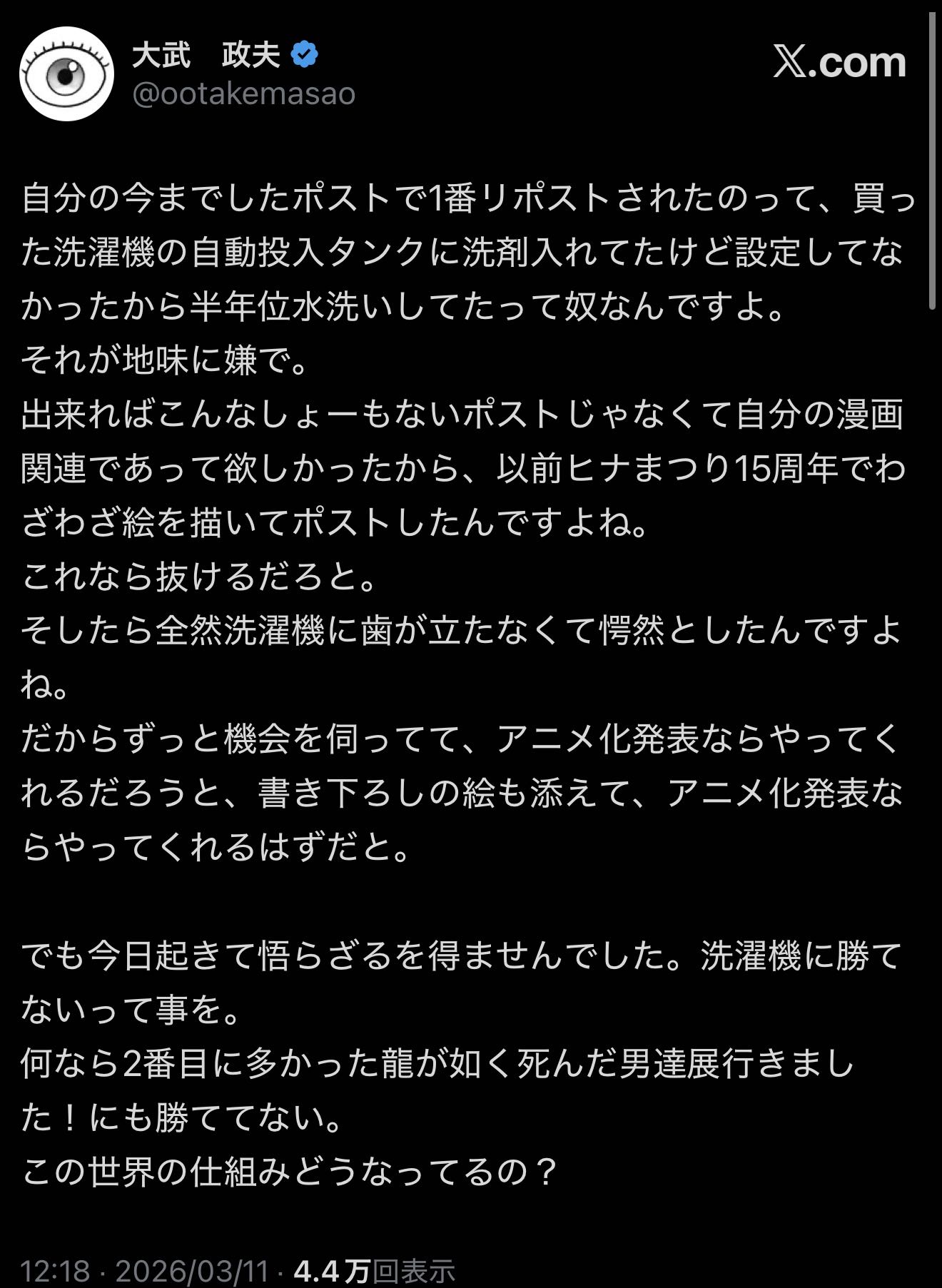View the 4.4万 view count details
This screenshot has height=1288, width=942.
[373, 1270]
